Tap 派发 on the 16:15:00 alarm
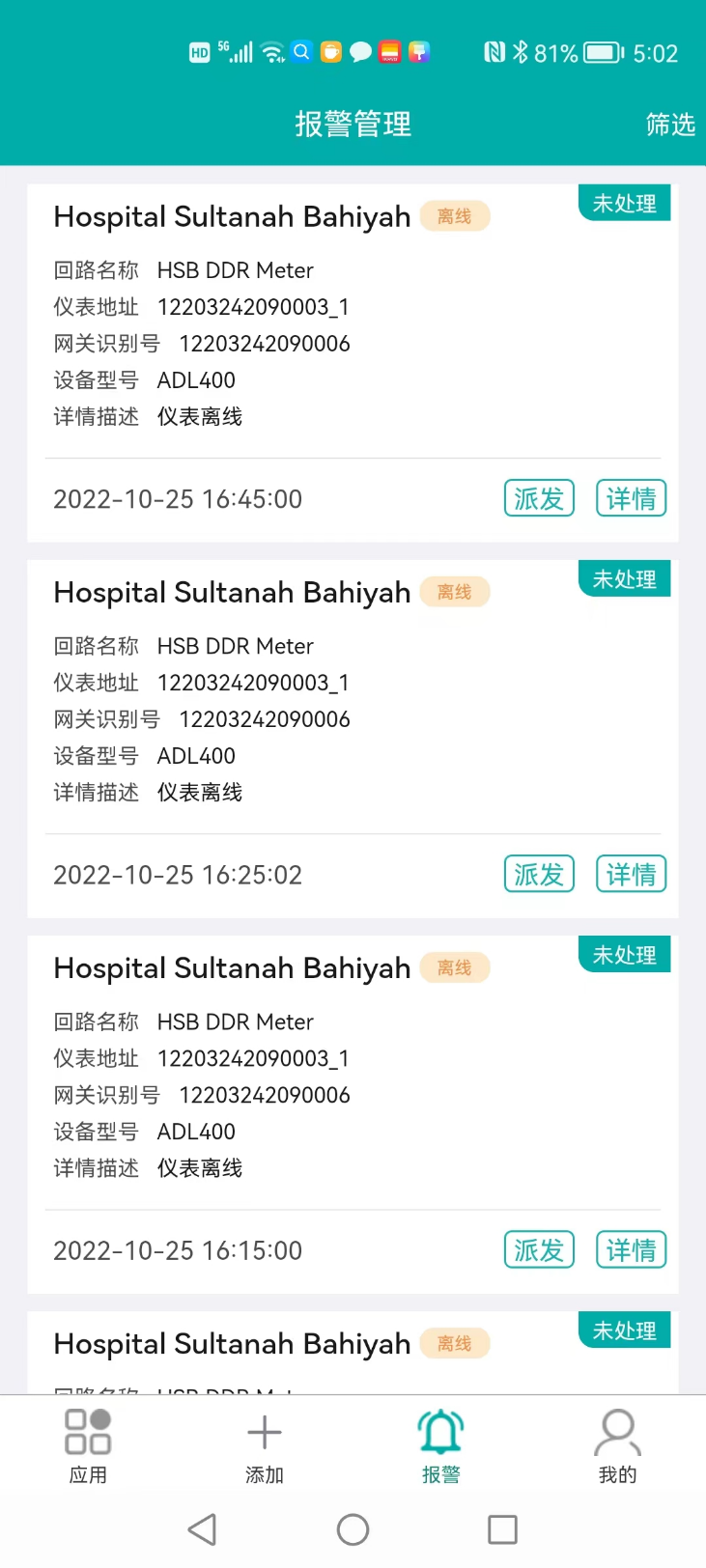The width and height of the screenshot is (706, 1568). click(x=538, y=1249)
